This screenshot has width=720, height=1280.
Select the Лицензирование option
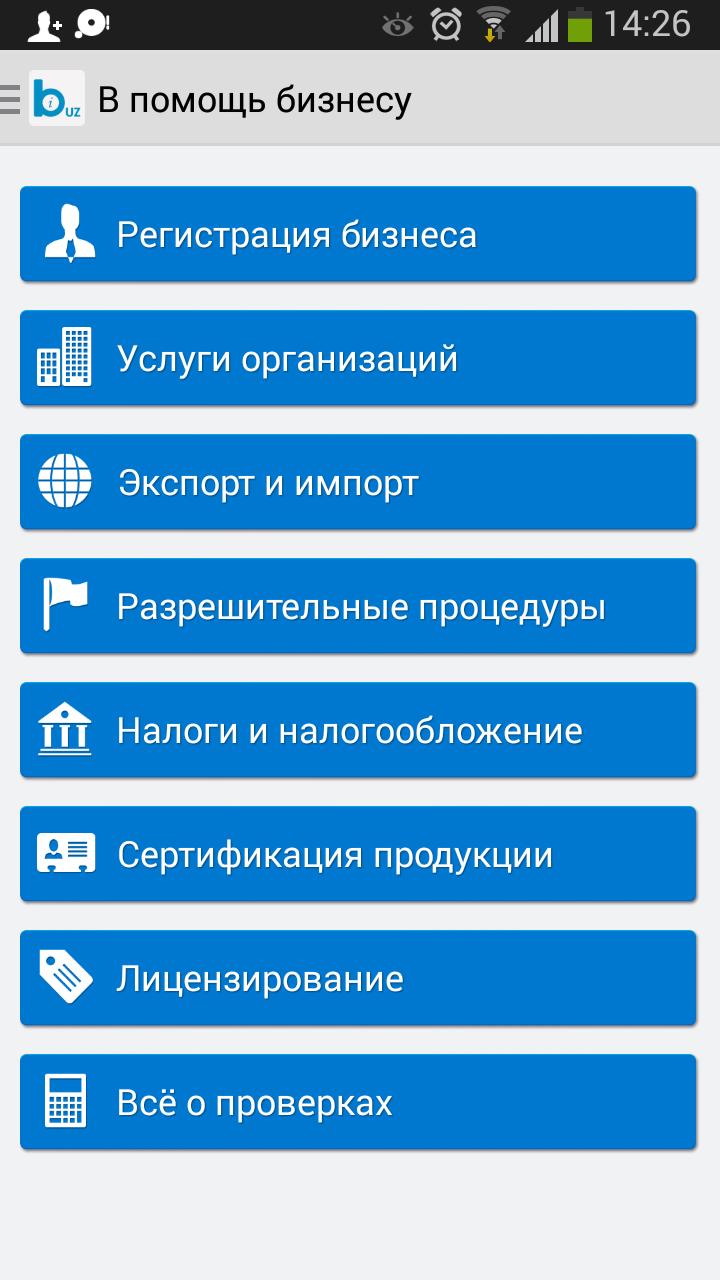click(360, 977)
